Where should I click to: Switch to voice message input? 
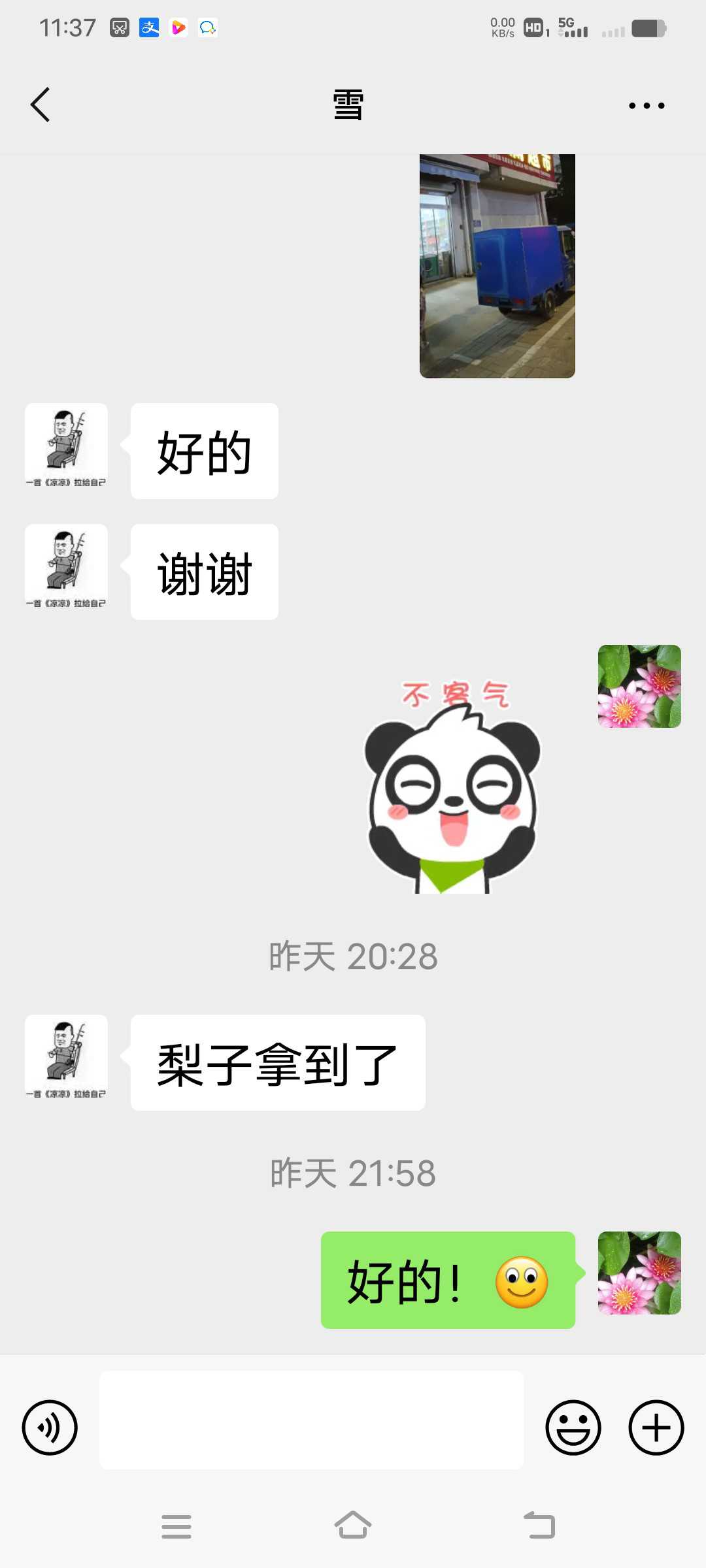[50, 1428]
